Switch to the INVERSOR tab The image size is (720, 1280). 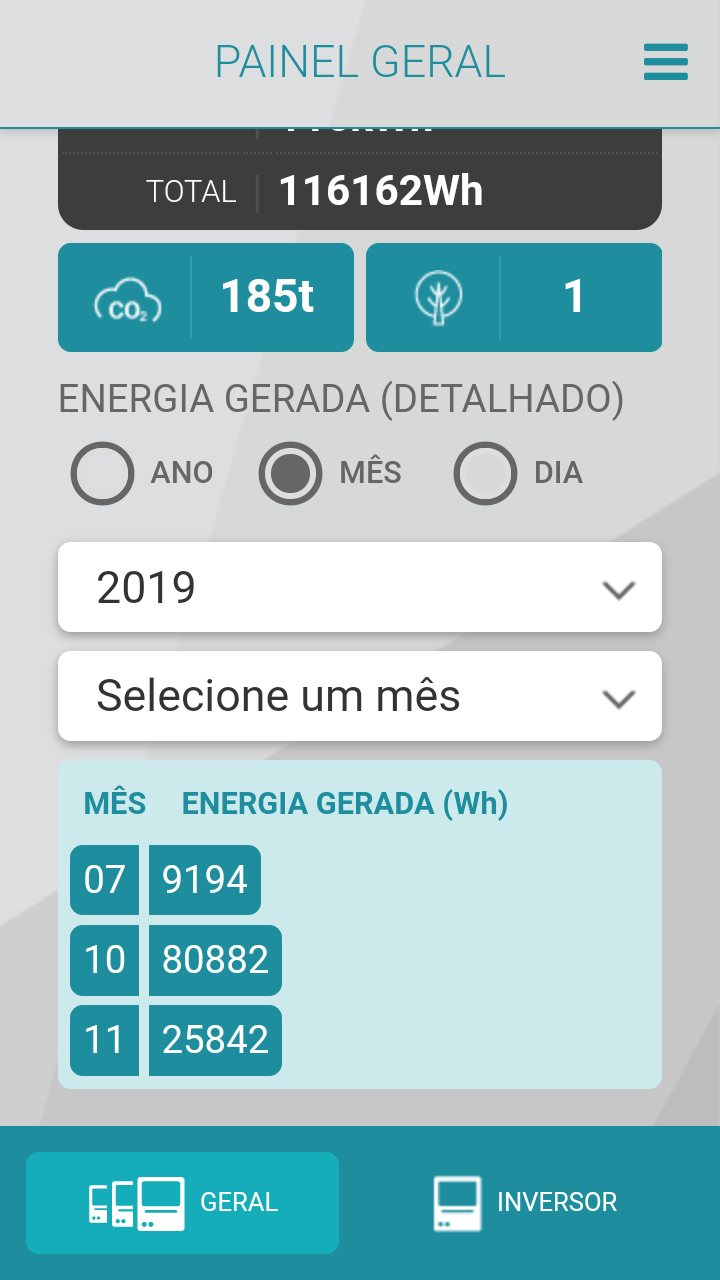click(526, 1203)
